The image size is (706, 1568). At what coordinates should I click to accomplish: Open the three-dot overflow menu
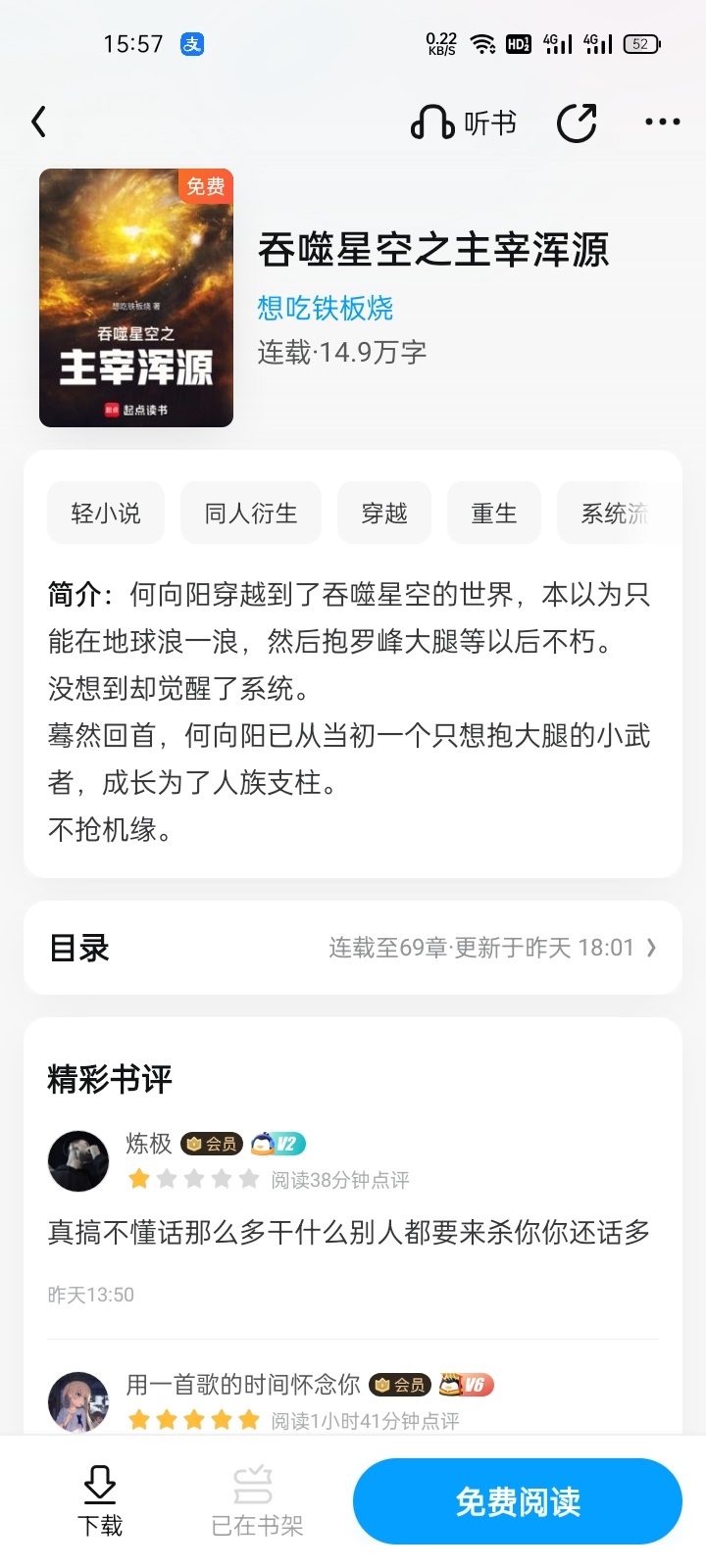tap(662, 122)
